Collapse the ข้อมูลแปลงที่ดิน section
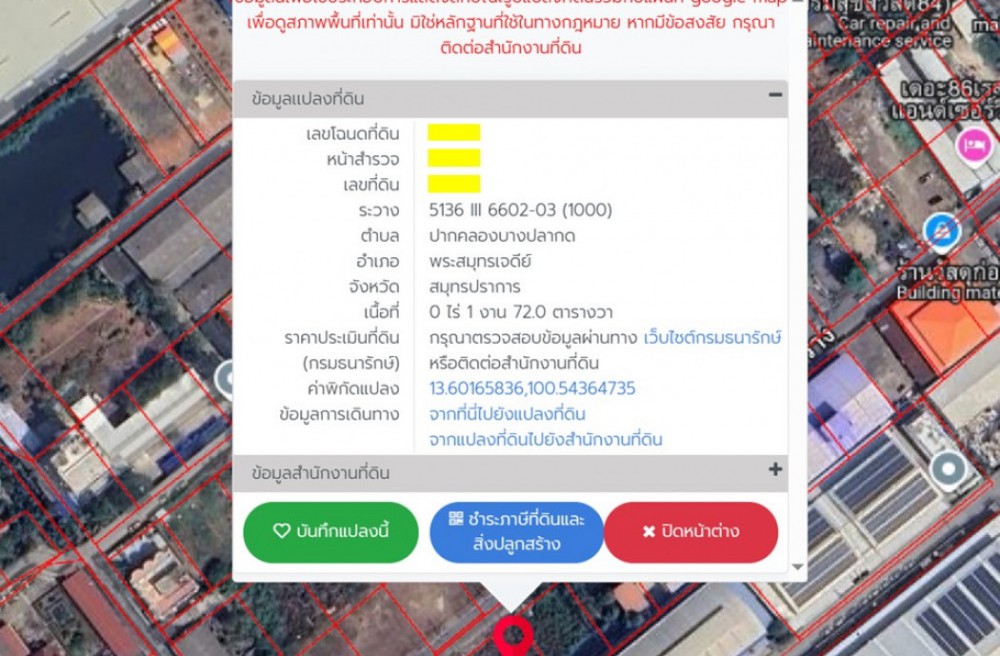1000x656 pixels. (774, 96)
